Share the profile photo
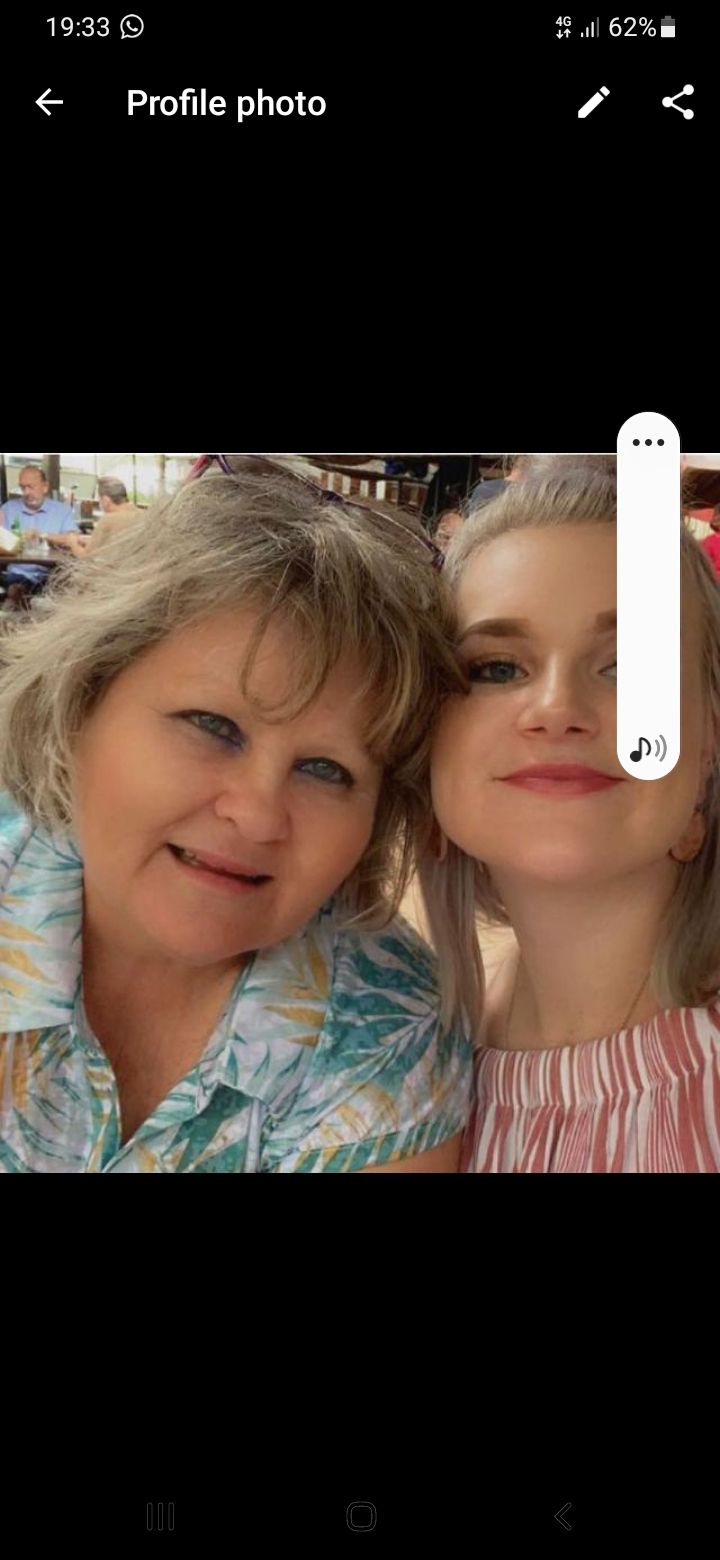Screen dimensions: 720x1560 click(678, 102)
